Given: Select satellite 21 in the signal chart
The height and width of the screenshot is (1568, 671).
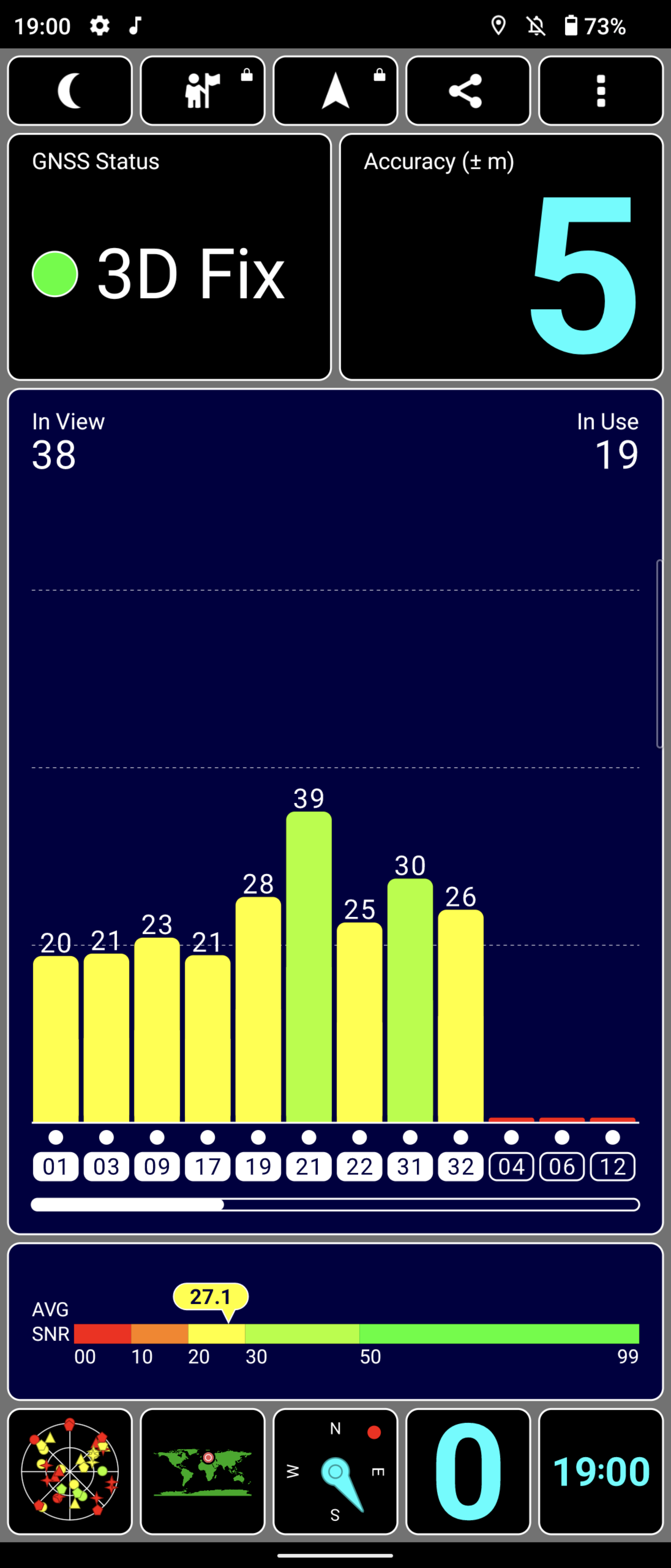Looking at the screenshot, I should pyautogui.click(x=309, y=1166).
